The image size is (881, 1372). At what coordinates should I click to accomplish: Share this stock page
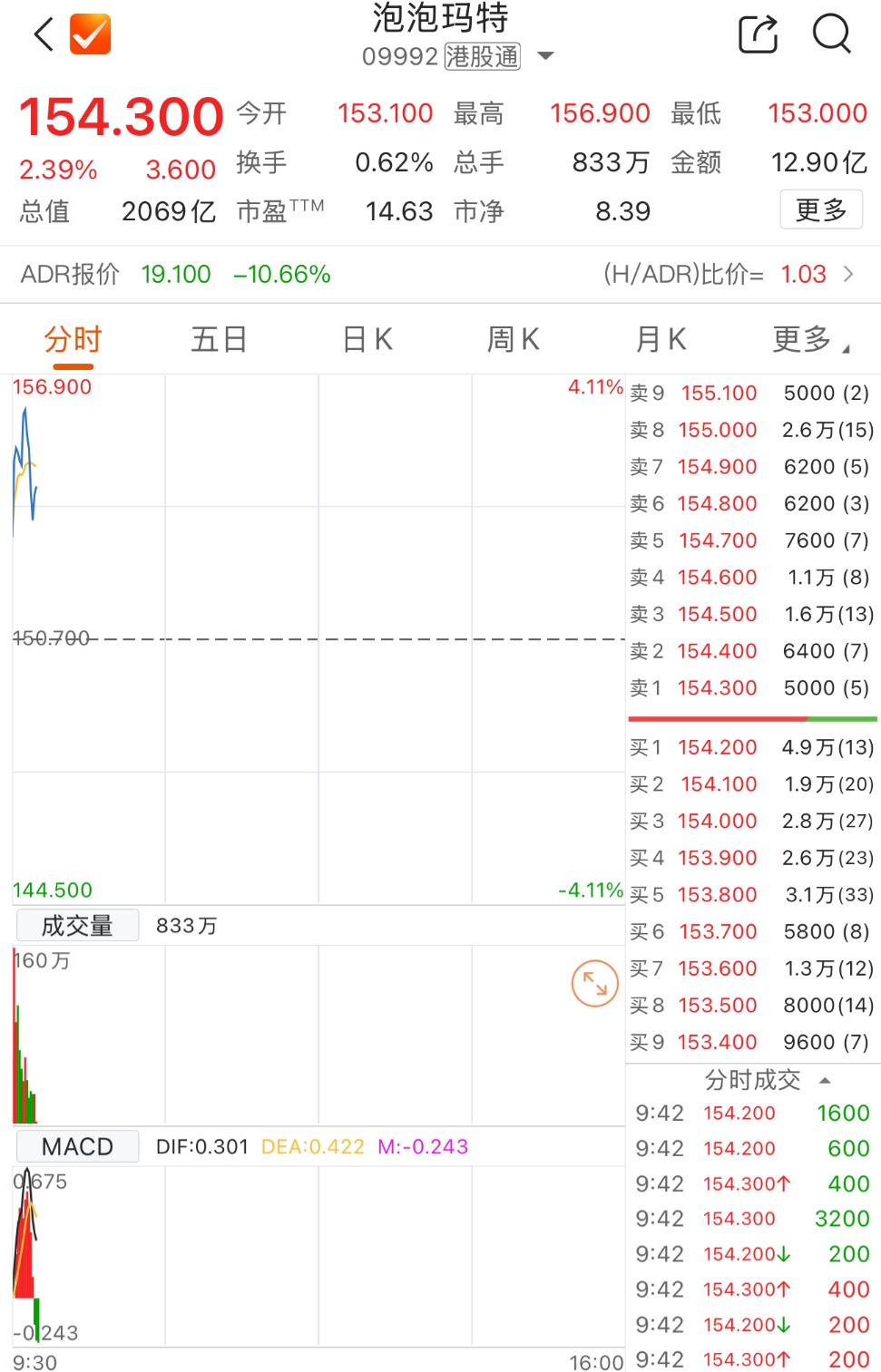[758, 34]
